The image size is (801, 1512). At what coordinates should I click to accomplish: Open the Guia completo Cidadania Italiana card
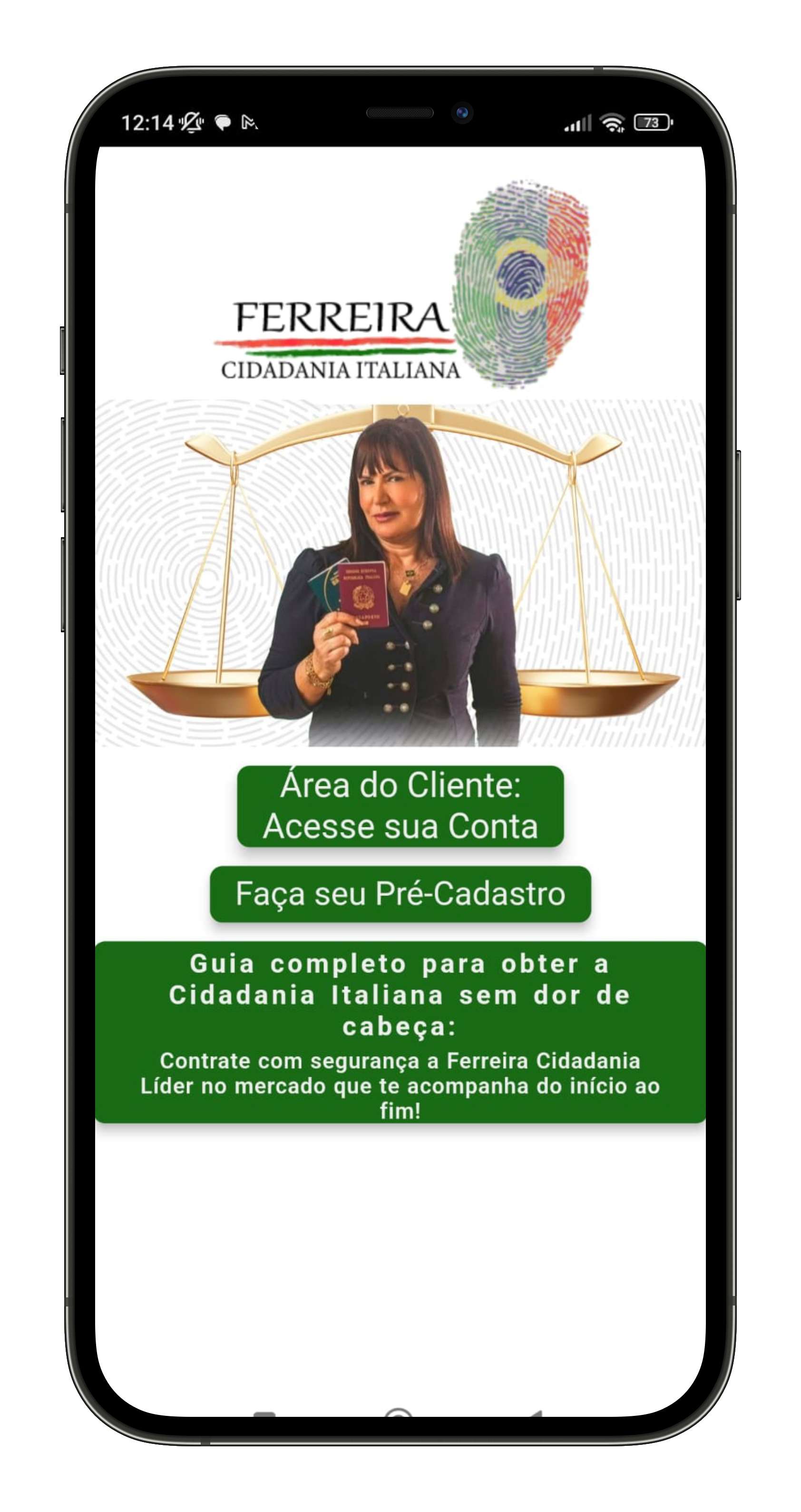(x=400, y=1032)
